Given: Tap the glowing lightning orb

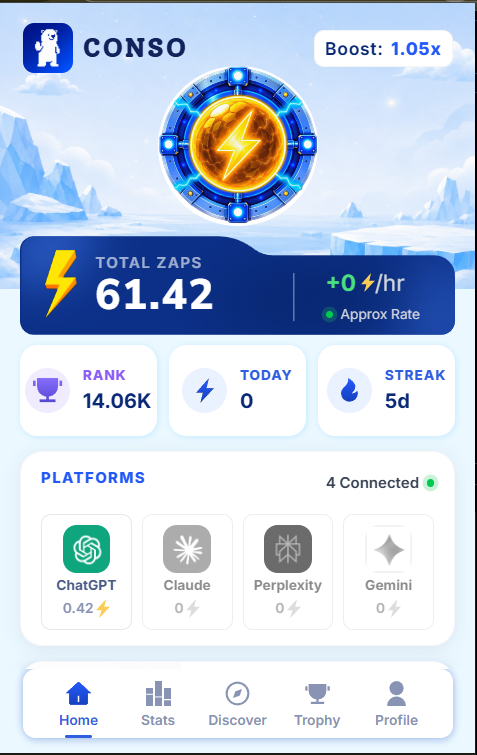Looking at the screenshot, I should pos(238,145).
